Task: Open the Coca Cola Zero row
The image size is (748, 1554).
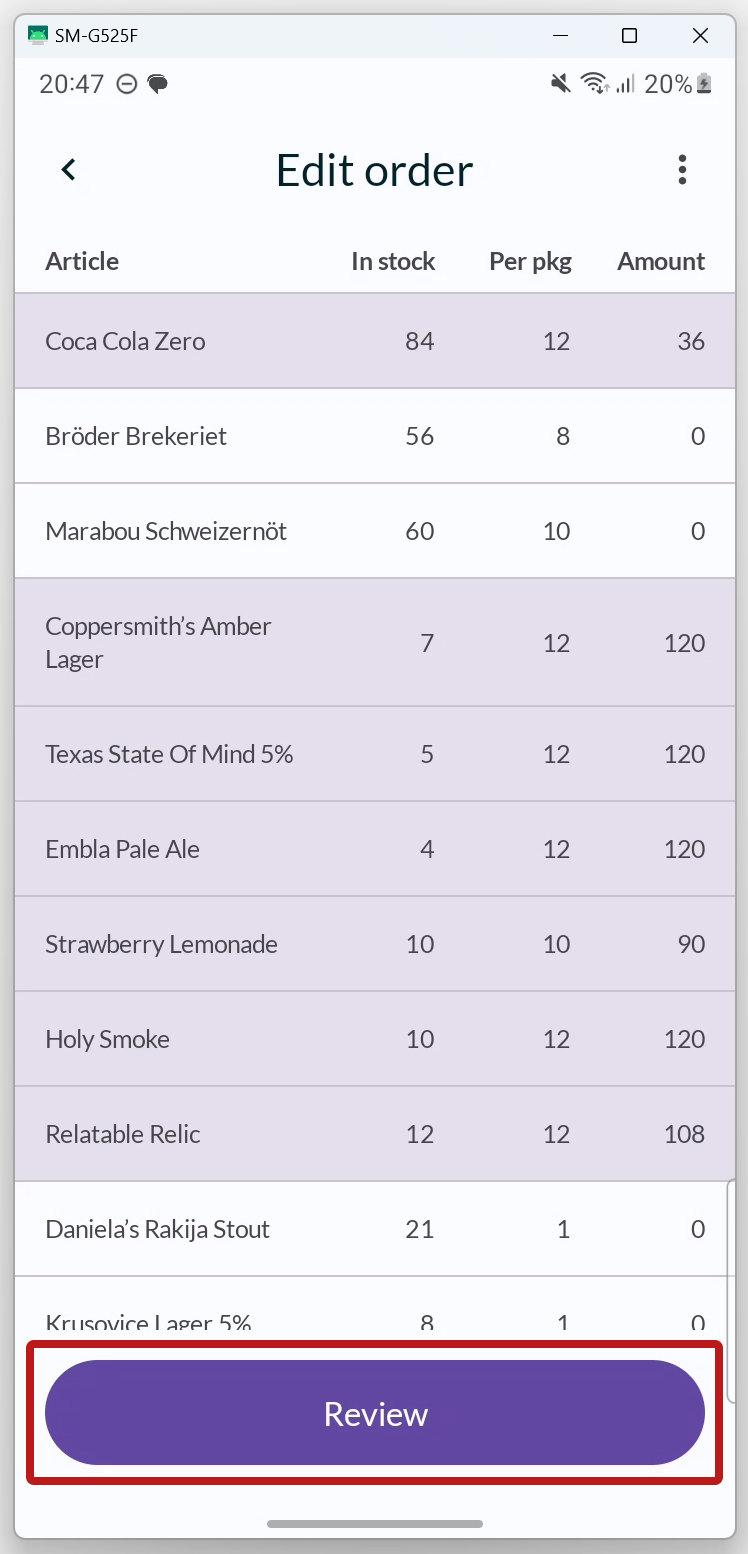Action: [x=375, y=341]
